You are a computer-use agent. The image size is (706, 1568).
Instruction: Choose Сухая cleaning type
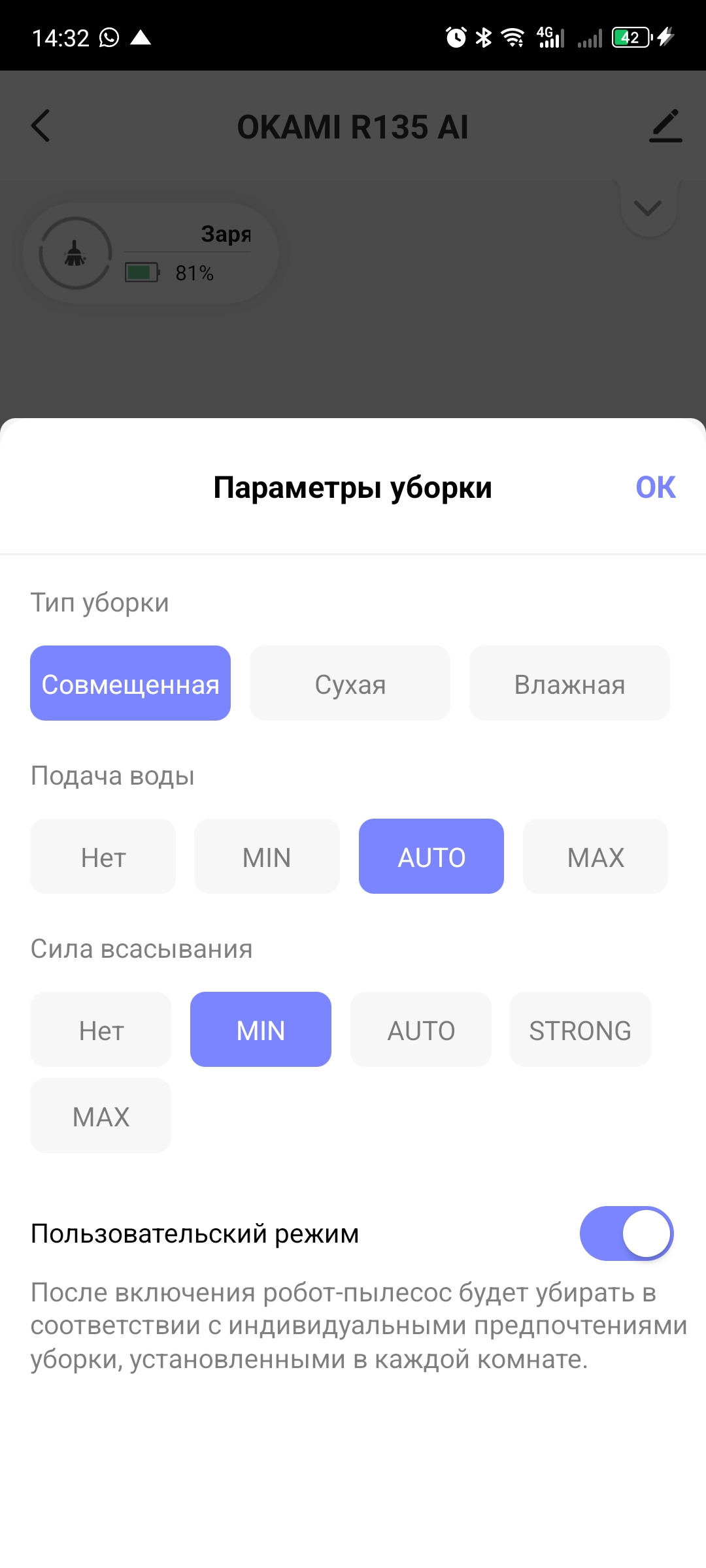tap(350, 683)
